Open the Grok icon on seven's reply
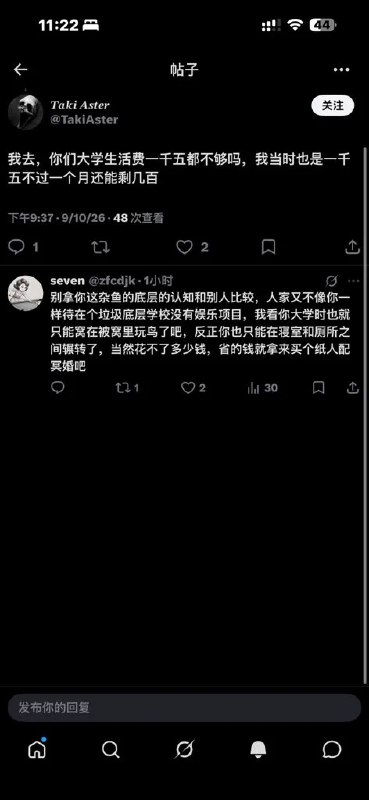The image size is (369, 800). coord(332,281)
